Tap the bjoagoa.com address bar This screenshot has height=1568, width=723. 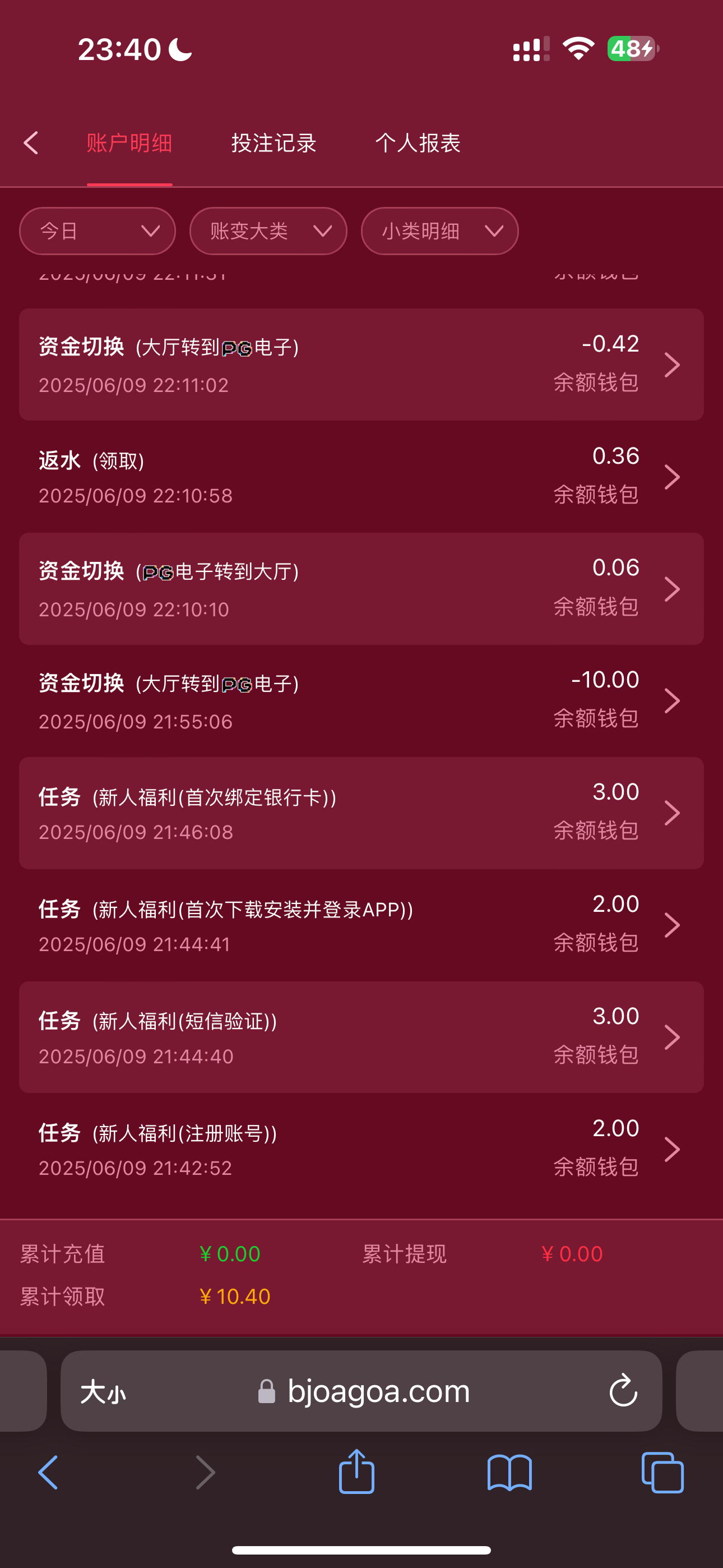[377, 1391]
